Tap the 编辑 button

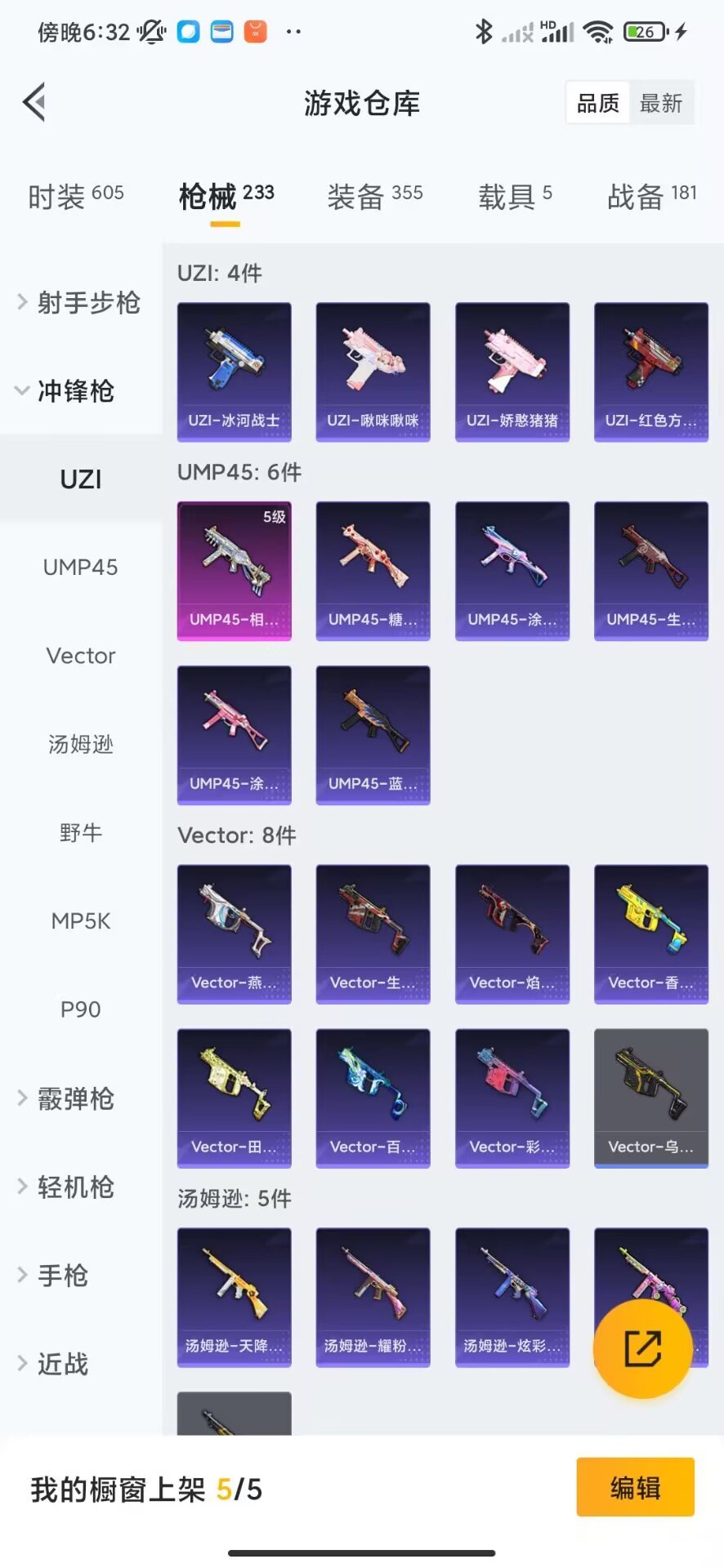point(635,1488)
